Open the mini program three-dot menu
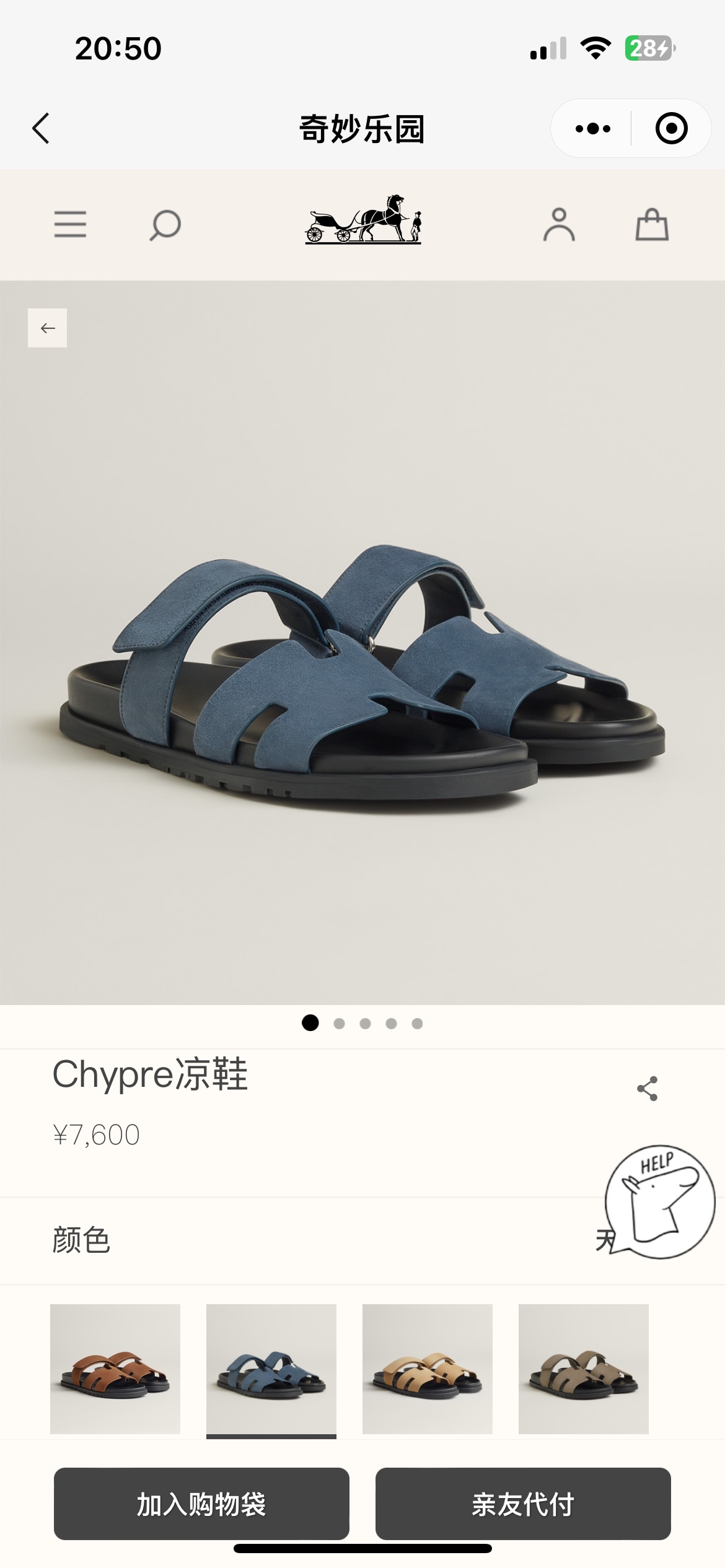 pos(592,129)
